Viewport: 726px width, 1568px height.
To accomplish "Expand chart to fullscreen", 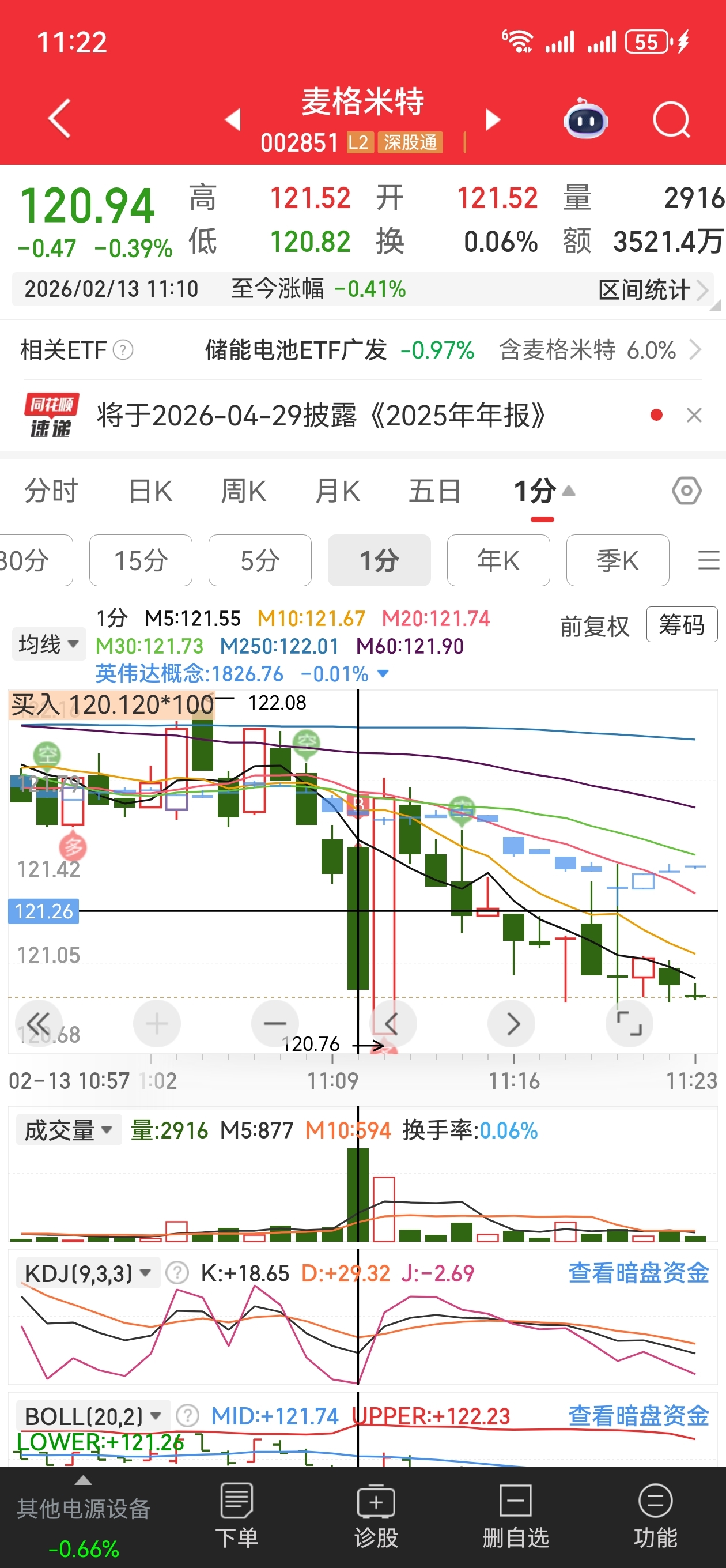I will pos(629,1024).
